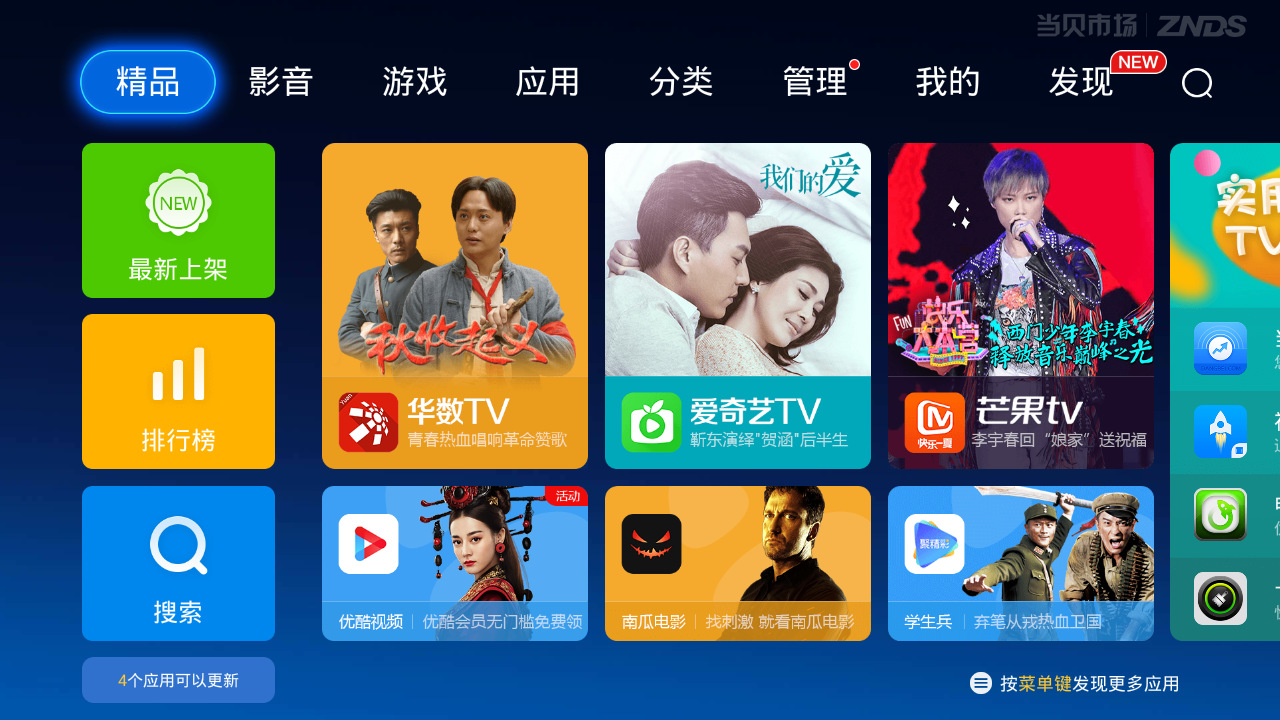The image size is (1280, 720).
Task: Open the 应用 tab
Action: [547, 82]
